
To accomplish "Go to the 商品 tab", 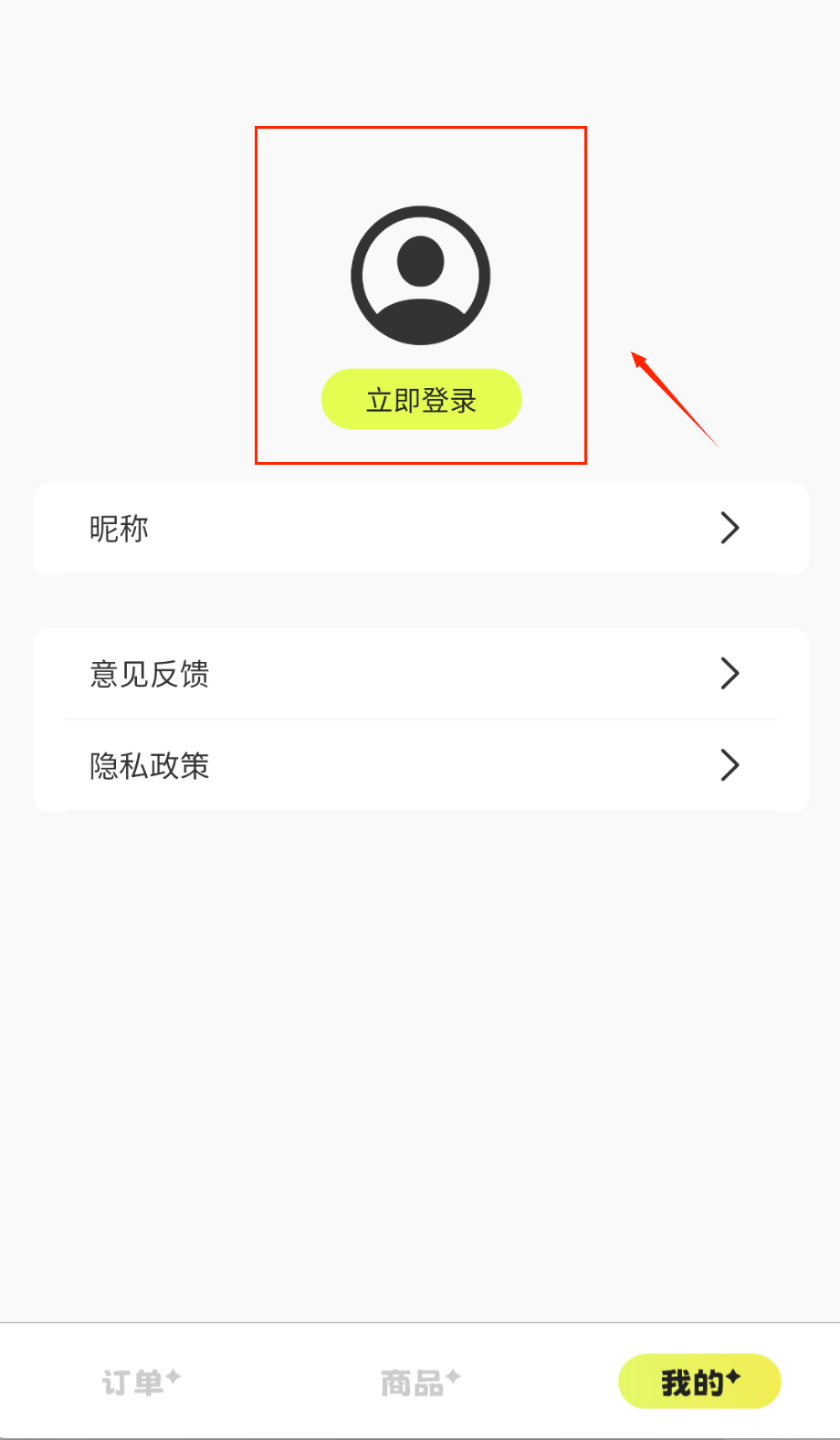I will (420, 1382).
